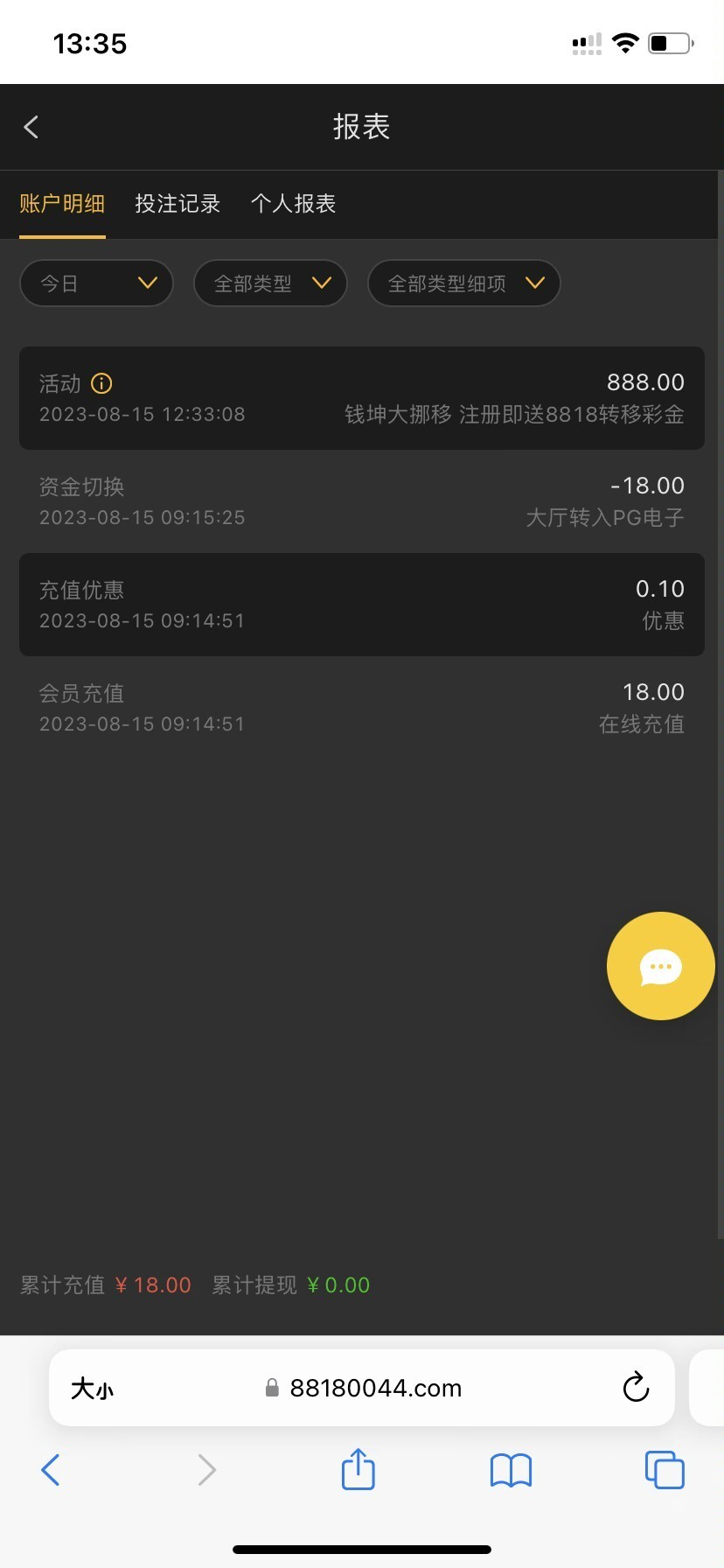Viewport: 724px width, 1568px height.
Task: Open Safari page settings 大小 button
Action: (92, 1388)
